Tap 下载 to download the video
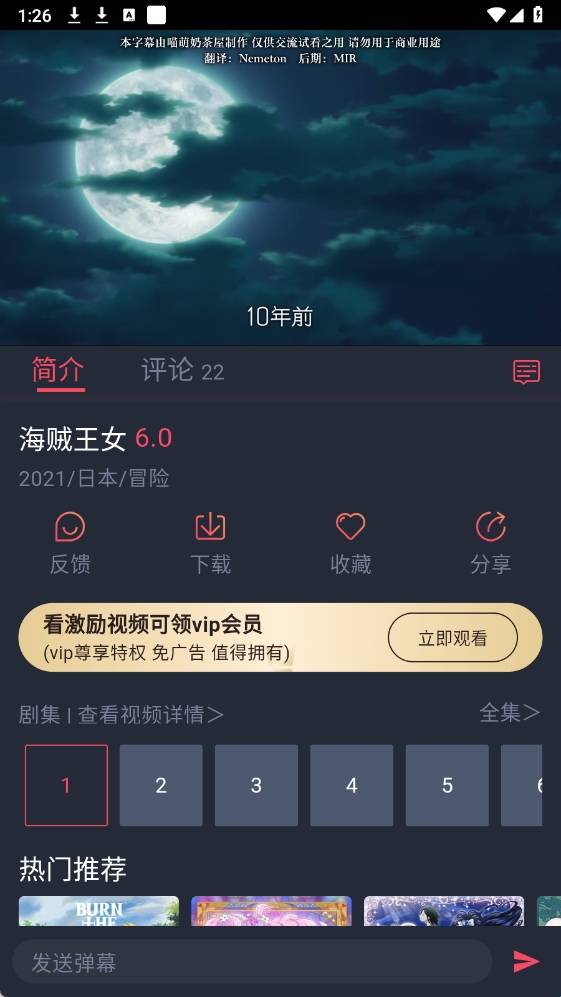The height and width of the screenshot is (997, 561). pos(211,544)
